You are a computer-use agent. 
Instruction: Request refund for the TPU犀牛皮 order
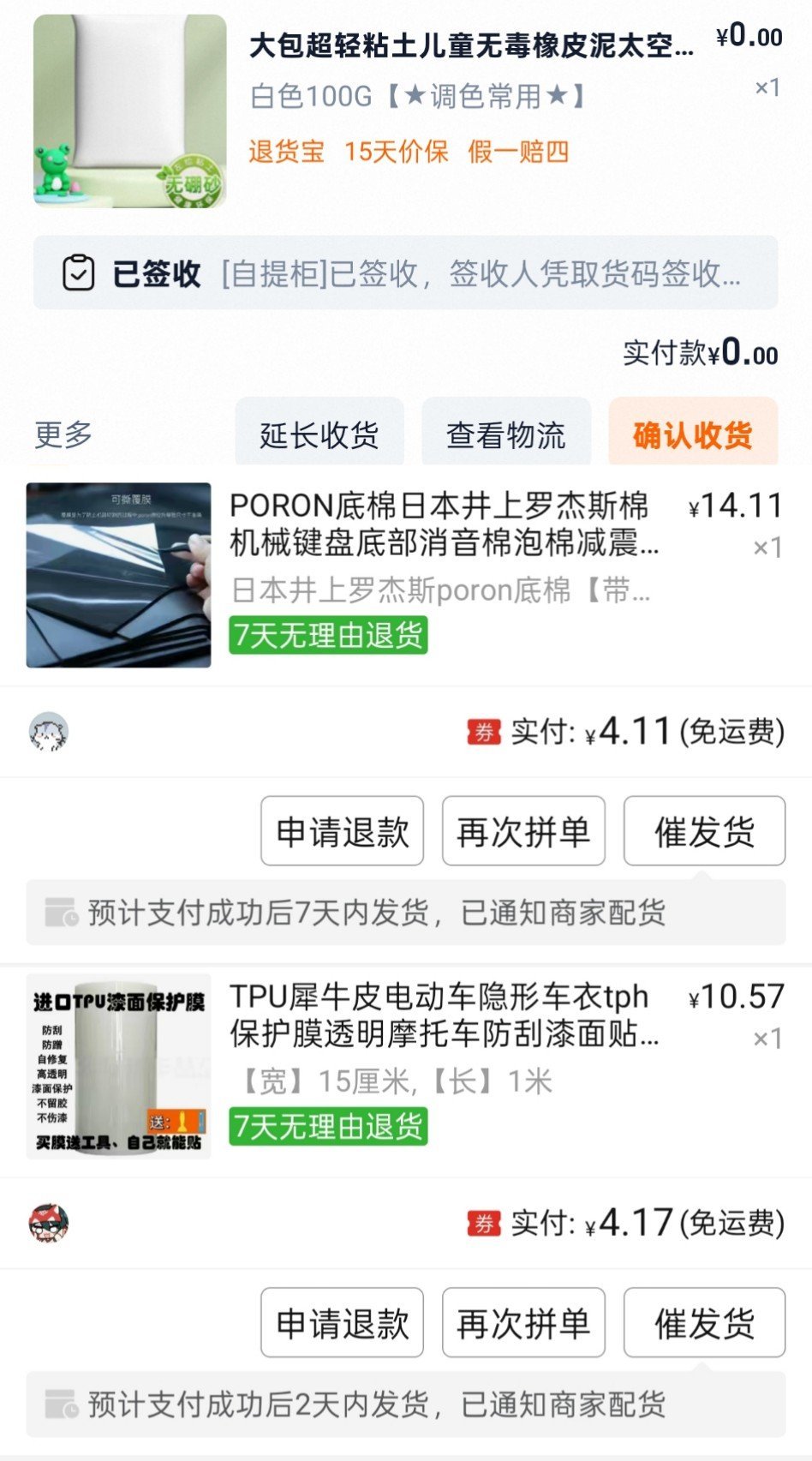[343, 1322]
